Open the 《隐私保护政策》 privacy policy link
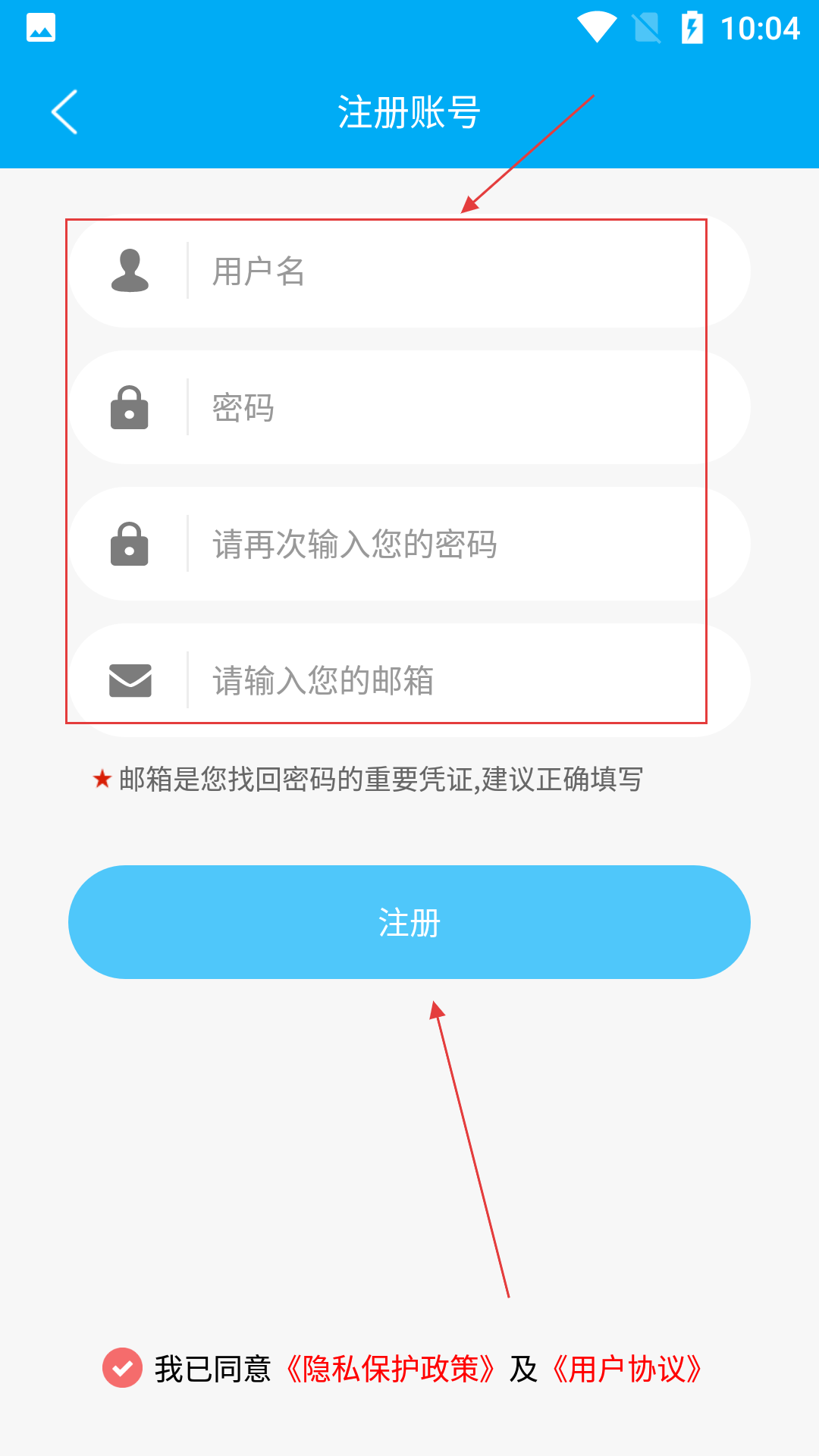This screenshot has width=819, height=1456. pos(390,1369)
